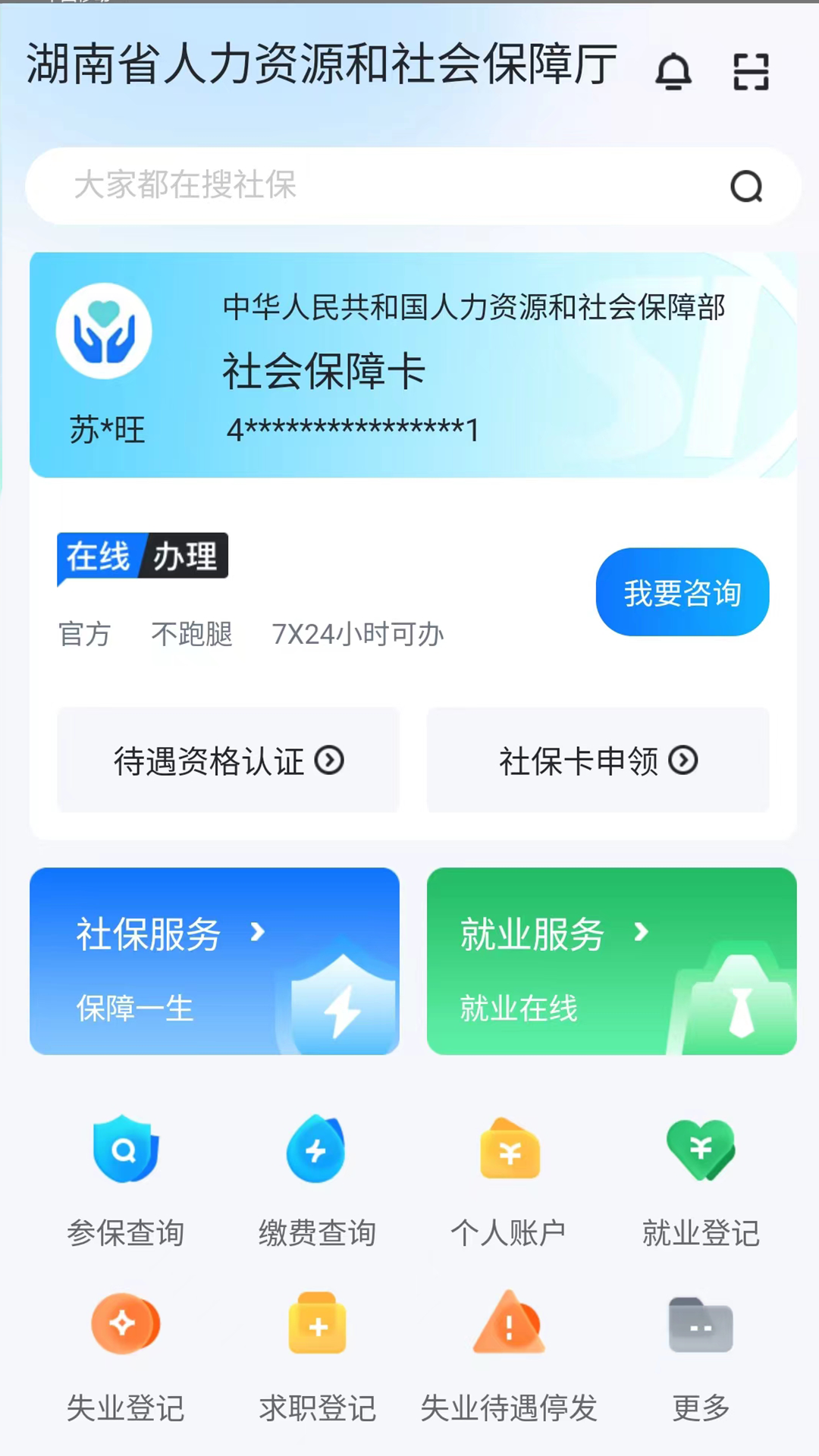Open the QR code scanner
The height and width of the screenshot is (1456, 819).
(751, 71)
